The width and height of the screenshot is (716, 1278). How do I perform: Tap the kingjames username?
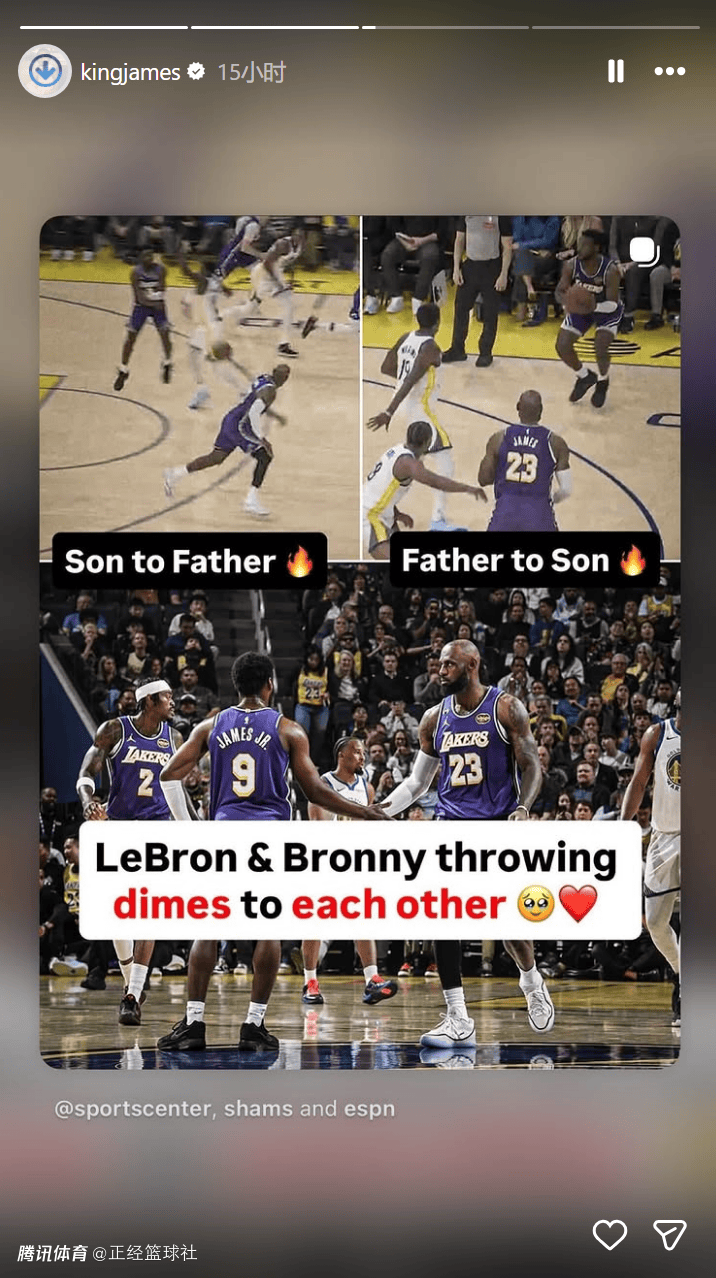[x=130, y=72]
